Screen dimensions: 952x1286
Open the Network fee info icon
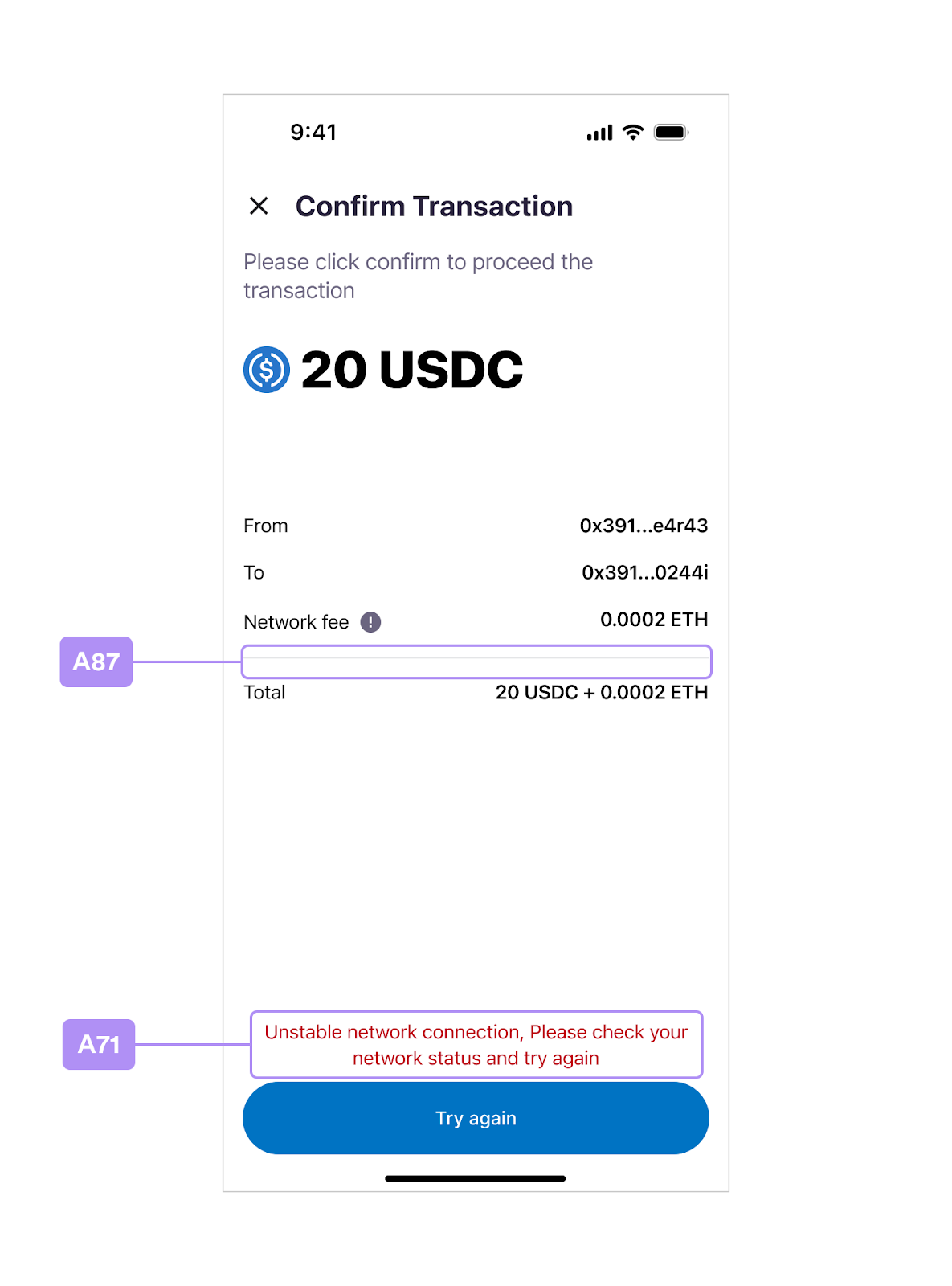[x=370, y=622]
